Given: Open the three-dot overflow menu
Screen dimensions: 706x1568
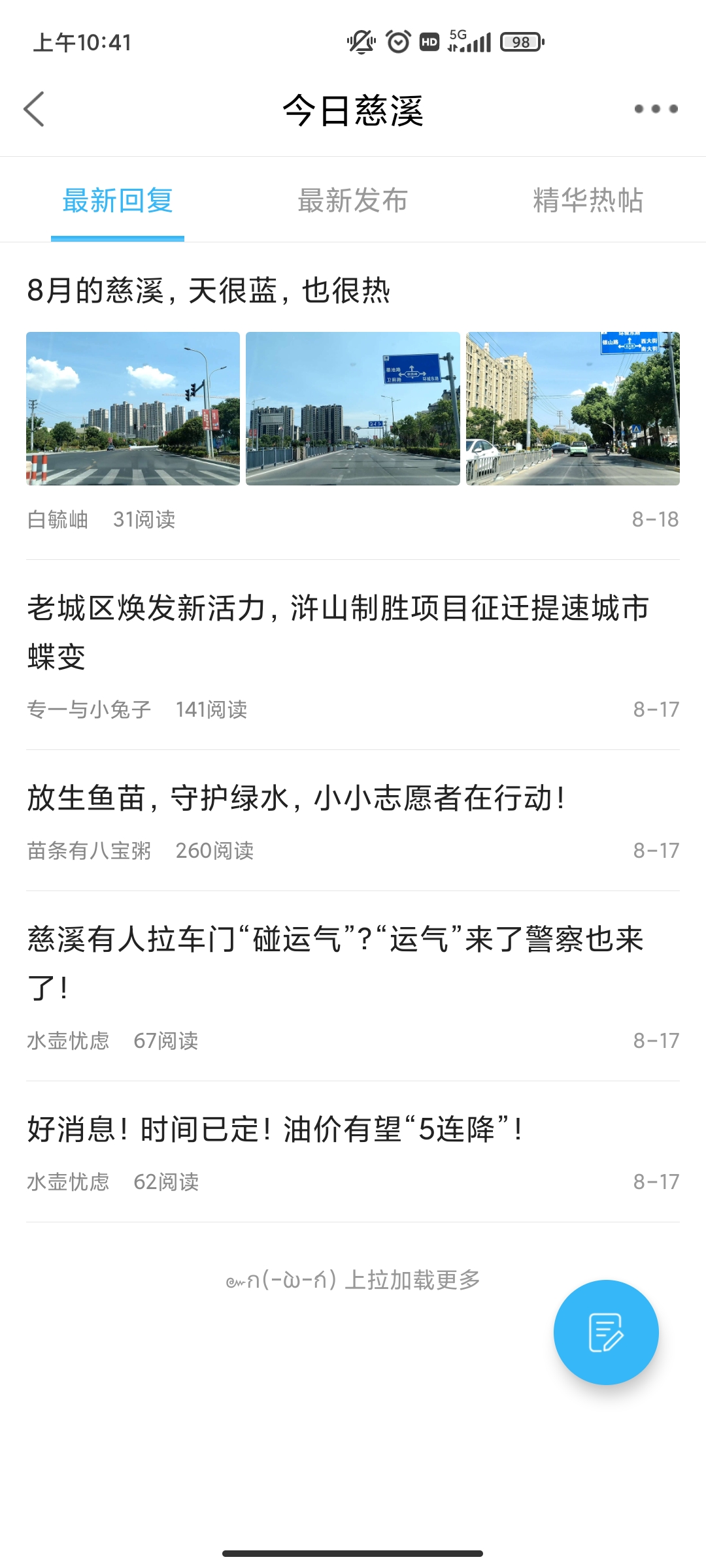Looking at the screenshot, I should point(656,109).
